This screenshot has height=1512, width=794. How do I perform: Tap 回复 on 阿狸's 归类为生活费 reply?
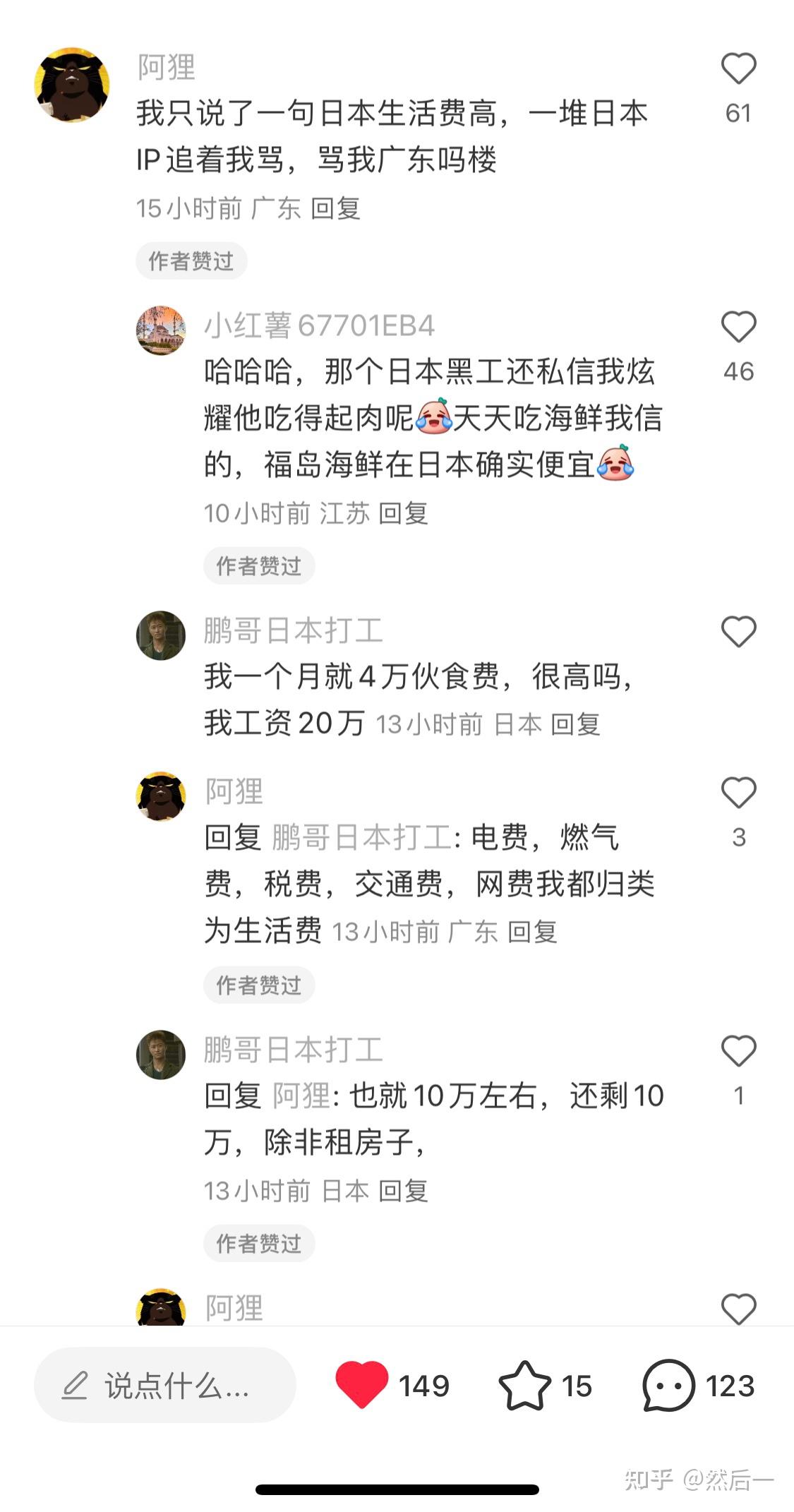(533, 932)
